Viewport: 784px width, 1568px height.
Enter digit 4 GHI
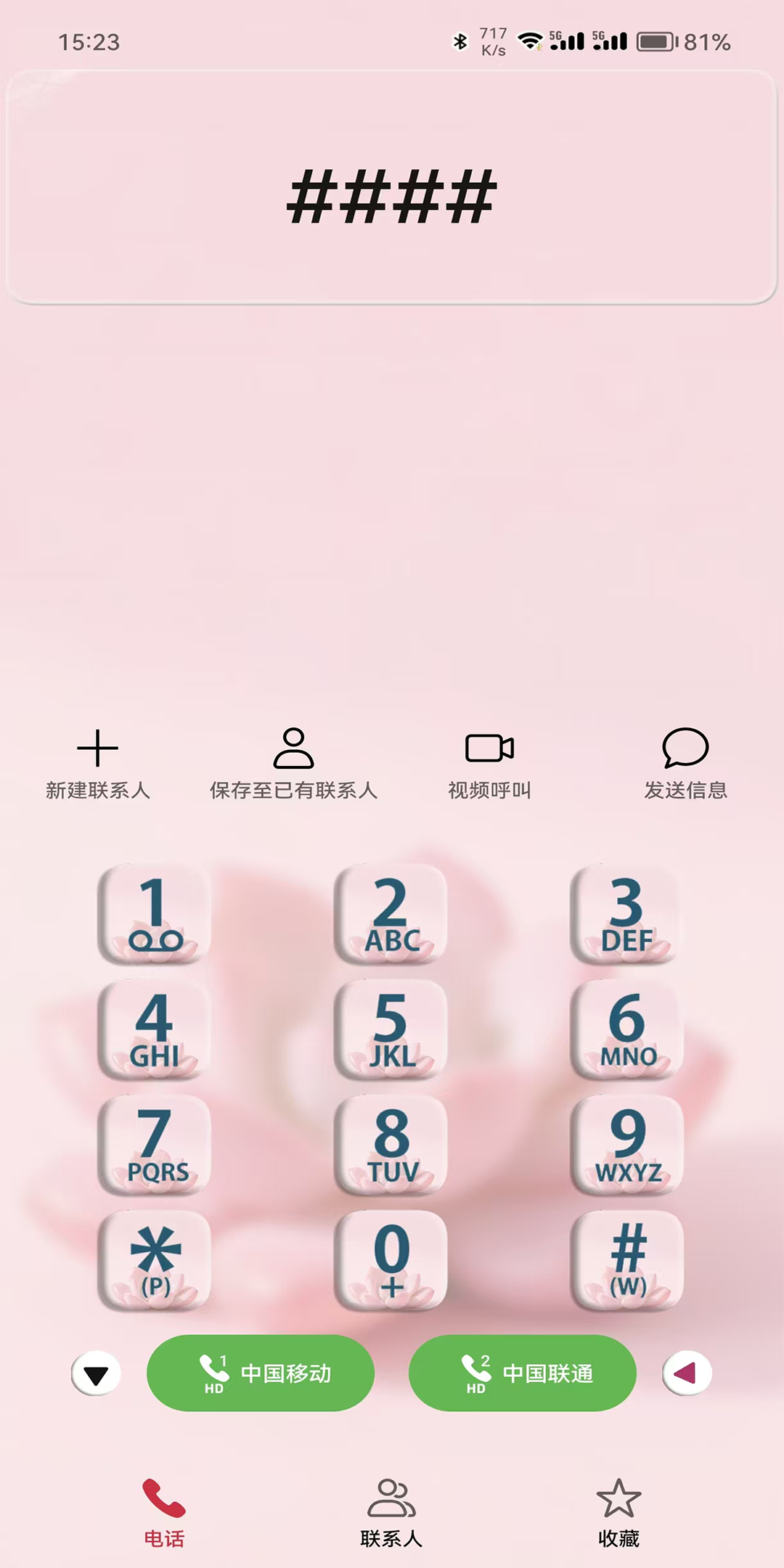tap(155, 1030)
